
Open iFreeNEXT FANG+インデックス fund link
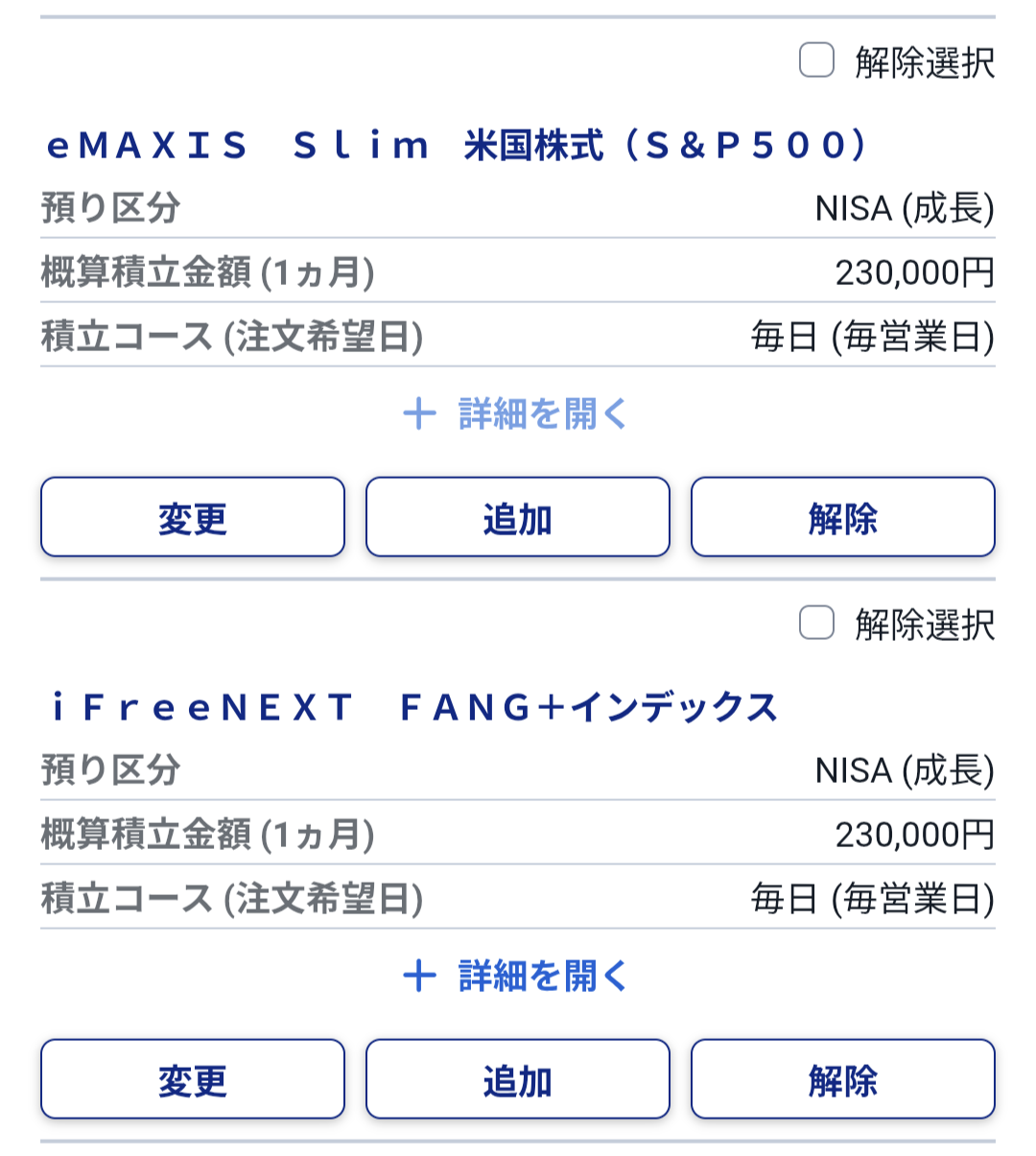coord(414,708)
